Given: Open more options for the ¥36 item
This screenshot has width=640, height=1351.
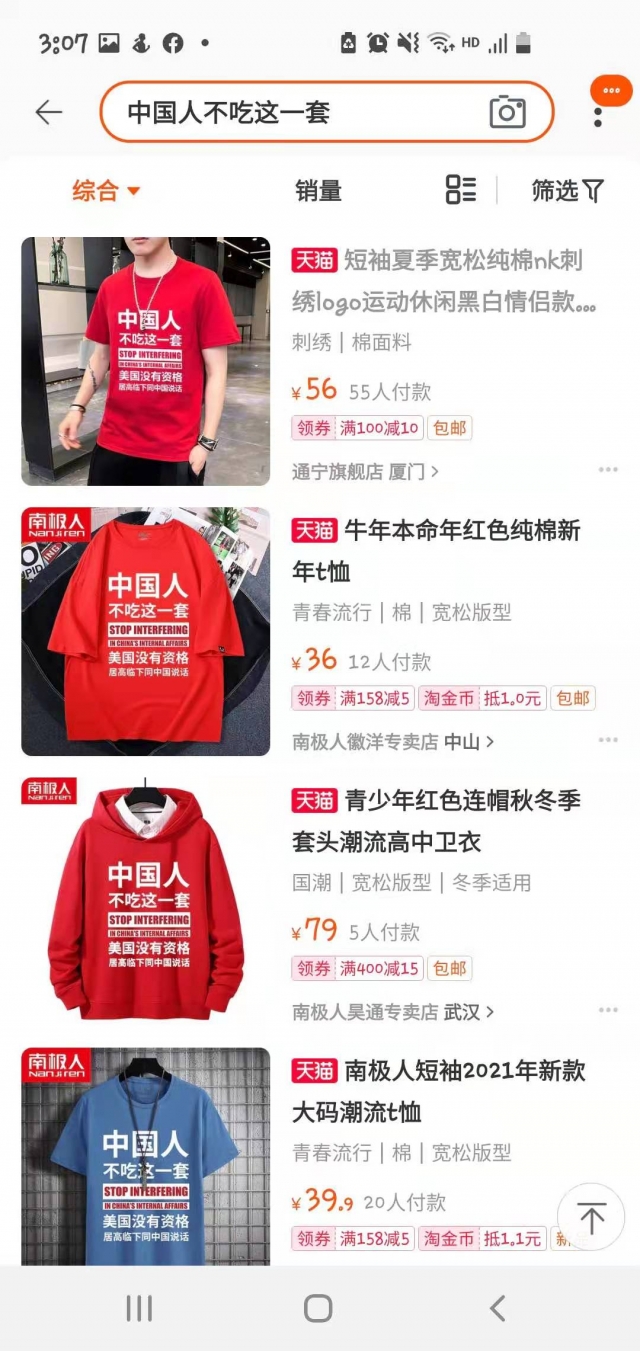Looking at the screenshot, I should [x=608, y=740].
